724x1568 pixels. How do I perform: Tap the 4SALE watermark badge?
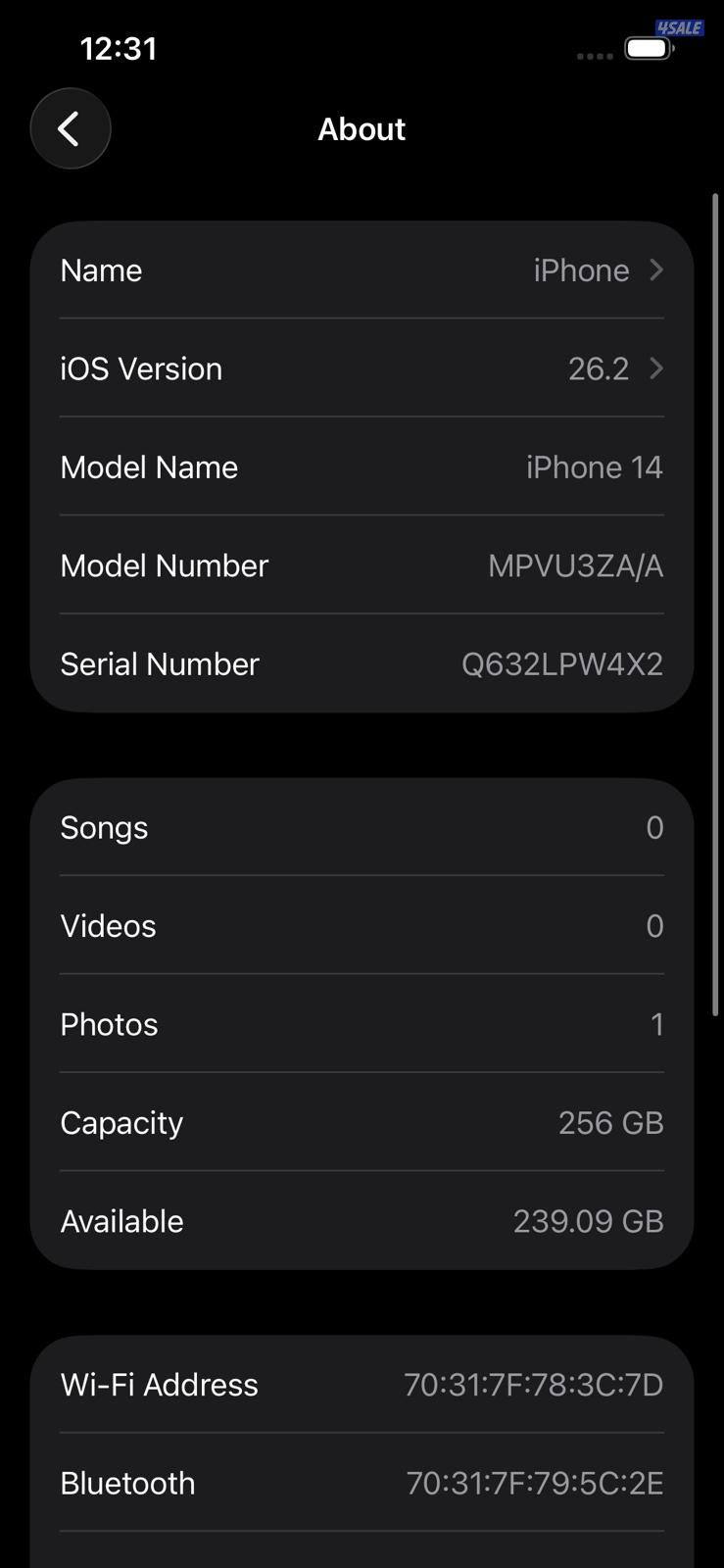680,27
